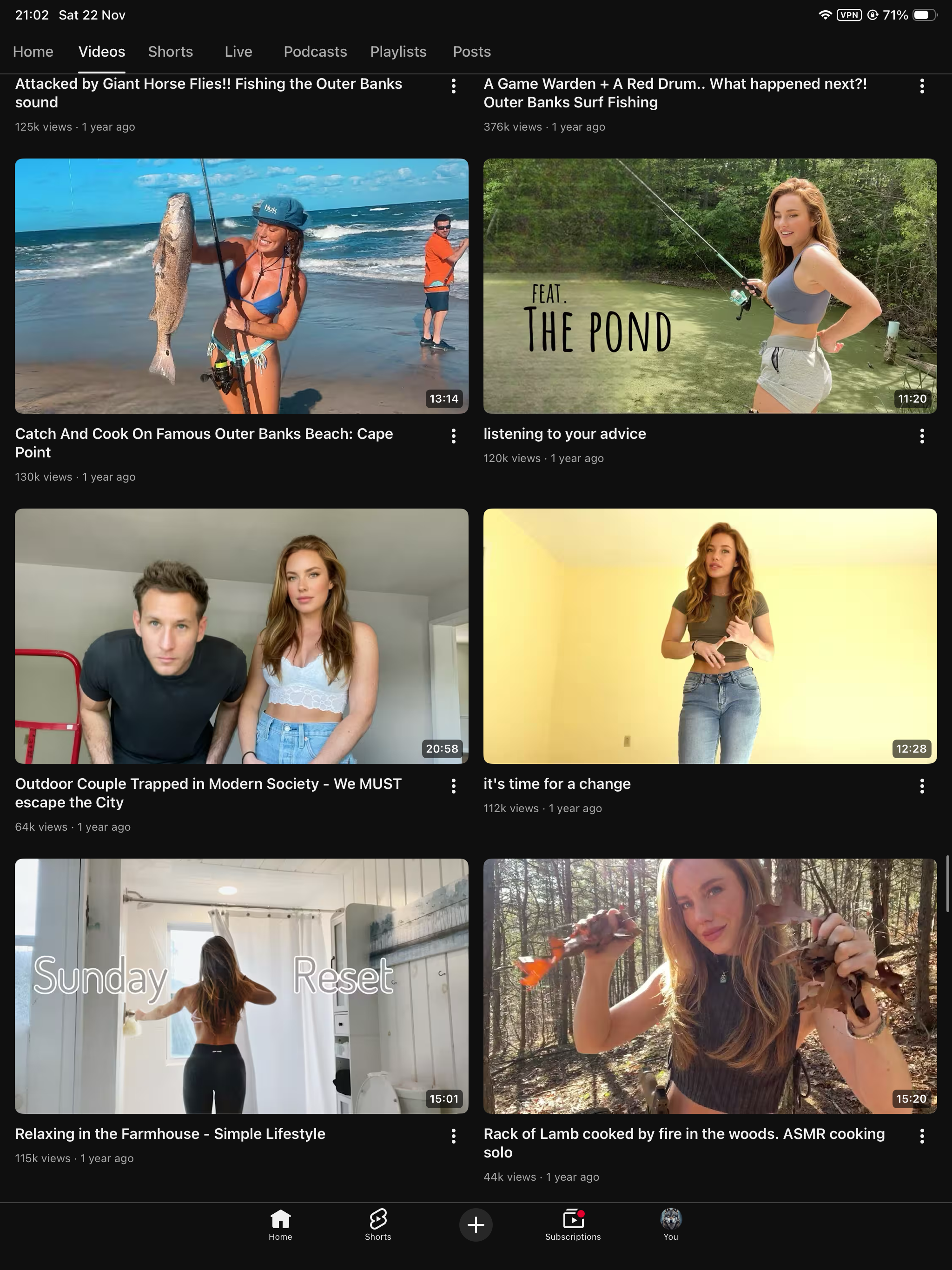952x1270 pixels.
Task: Go to the Podcasts tab
Action: (315, 52)
